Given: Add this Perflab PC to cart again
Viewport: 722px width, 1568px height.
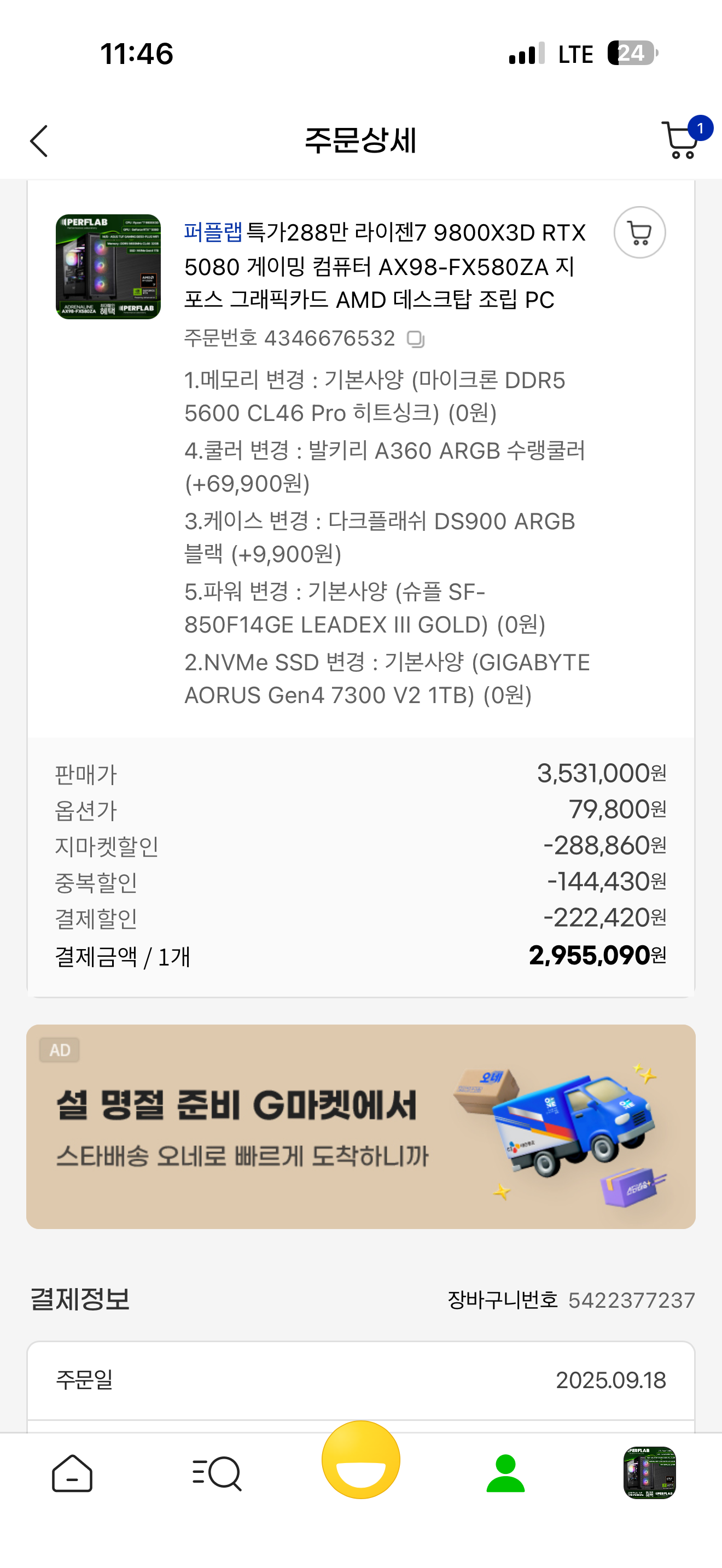Looking at the screenshot, I should (639, 232).
